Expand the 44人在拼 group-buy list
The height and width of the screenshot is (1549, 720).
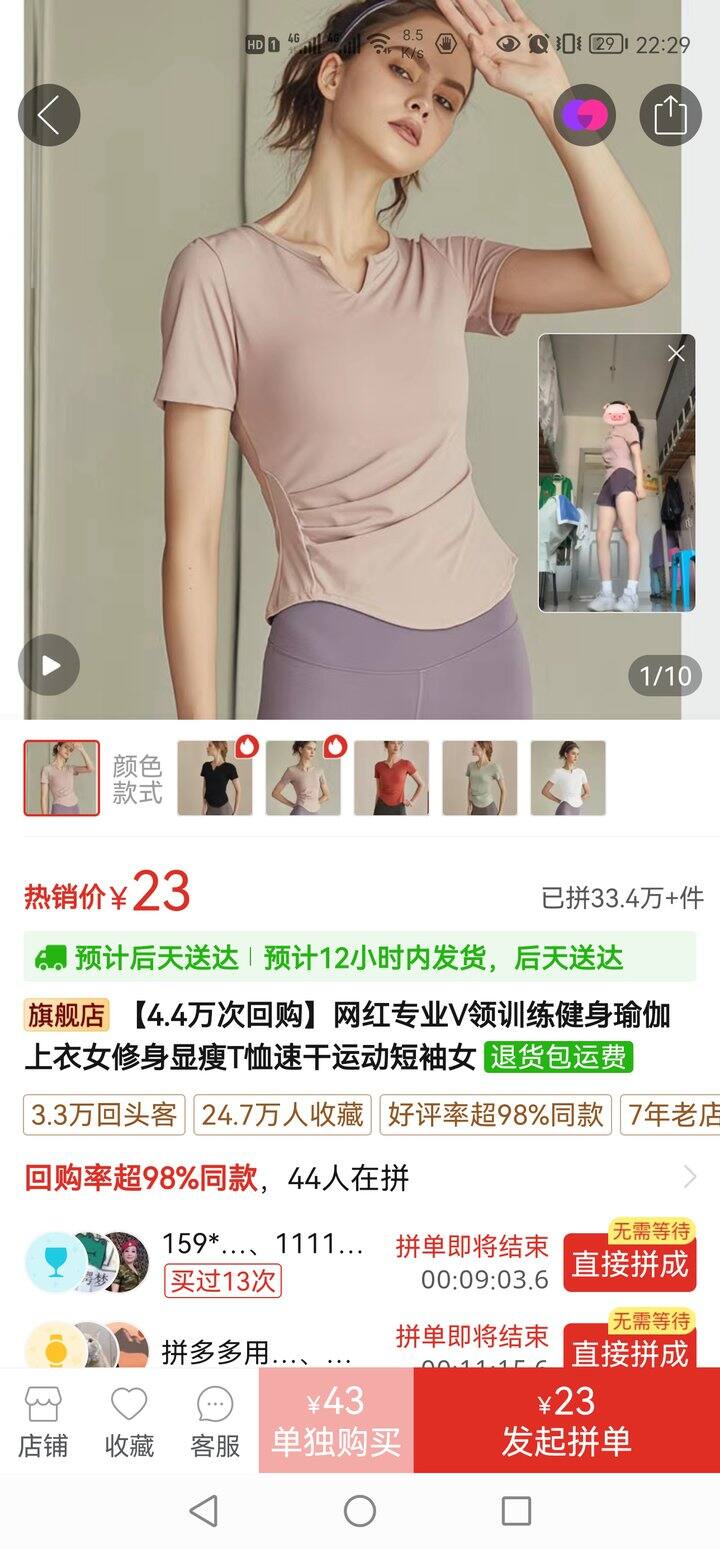click(689, 1177)
